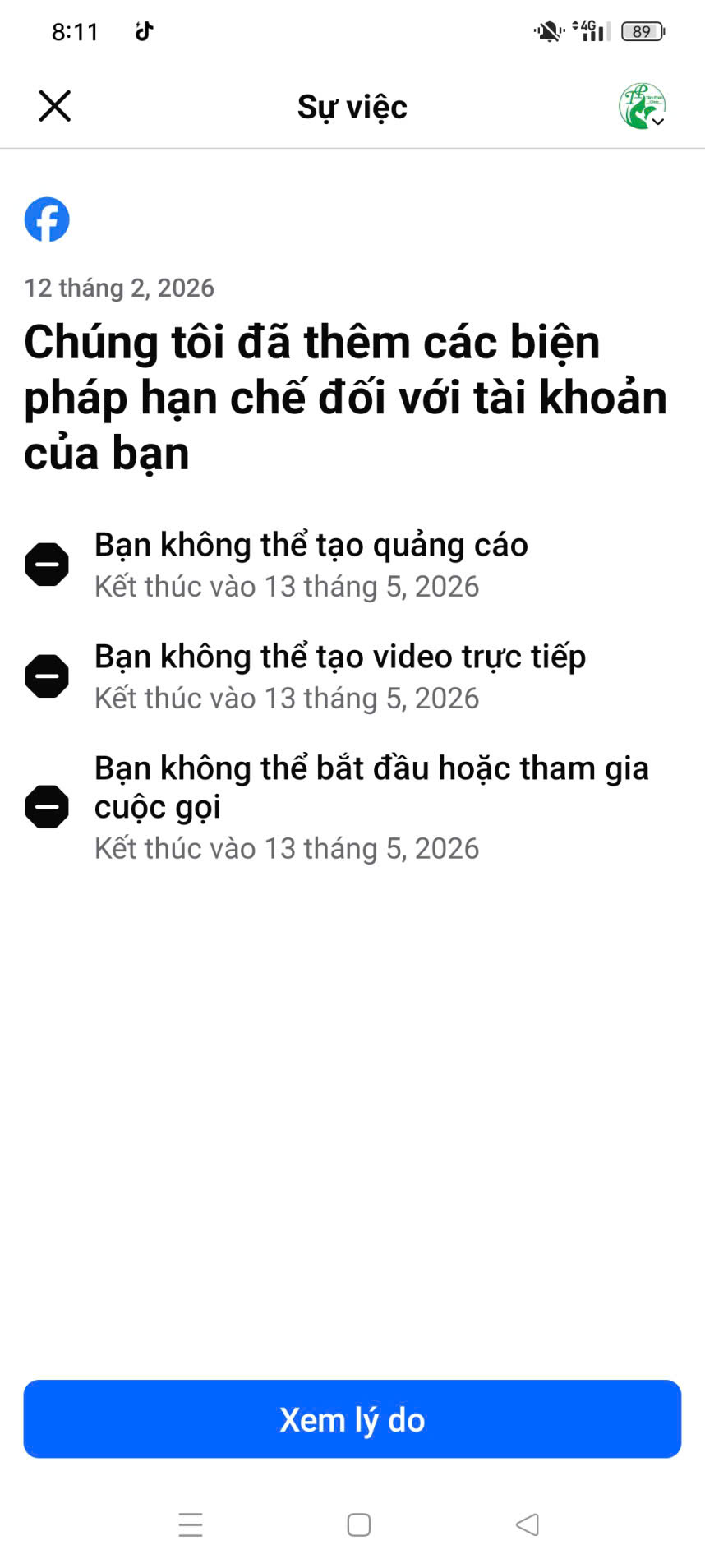705x1568 pixels.
Task: Tap the 4G signal indicator
Action: pyautogui.click(x=585, y=30)
